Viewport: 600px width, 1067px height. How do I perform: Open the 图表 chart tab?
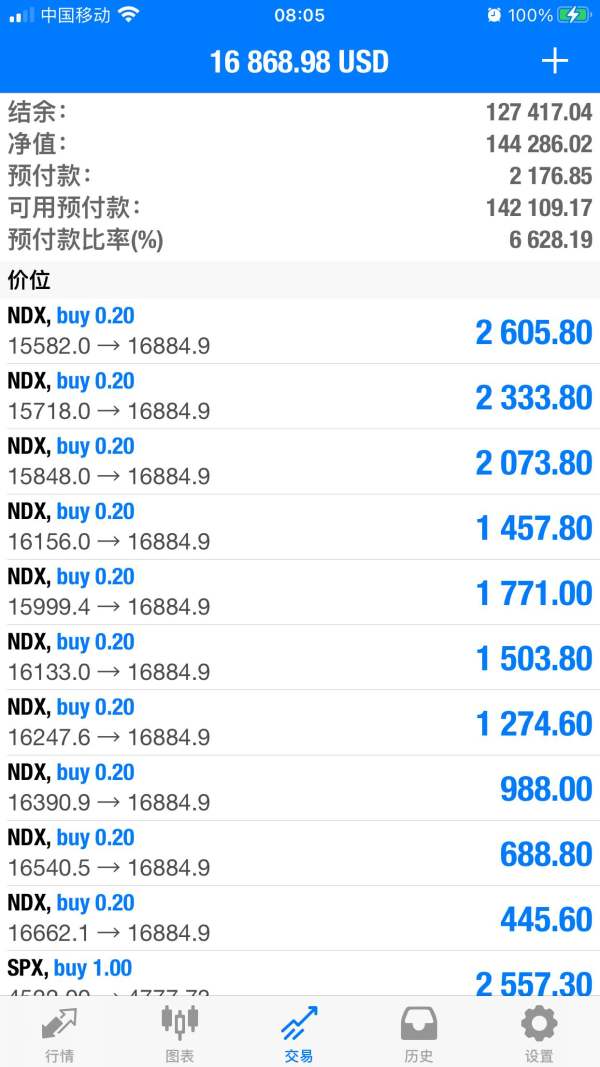(x=180, y=1033)
